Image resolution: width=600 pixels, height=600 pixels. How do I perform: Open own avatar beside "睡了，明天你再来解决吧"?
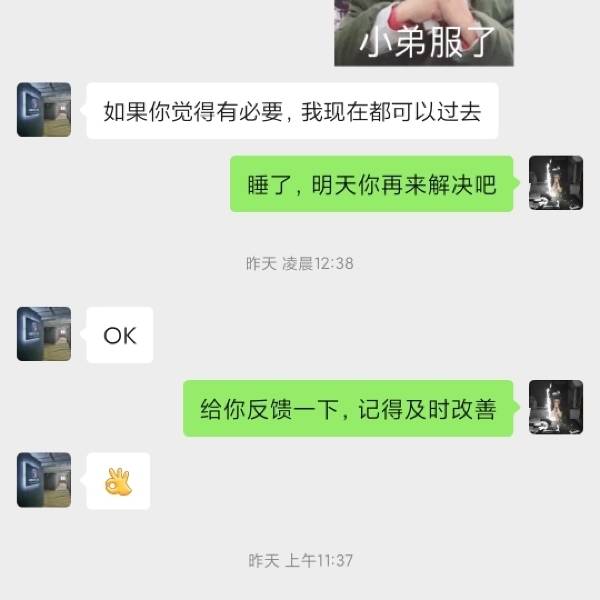pos(555,183)
